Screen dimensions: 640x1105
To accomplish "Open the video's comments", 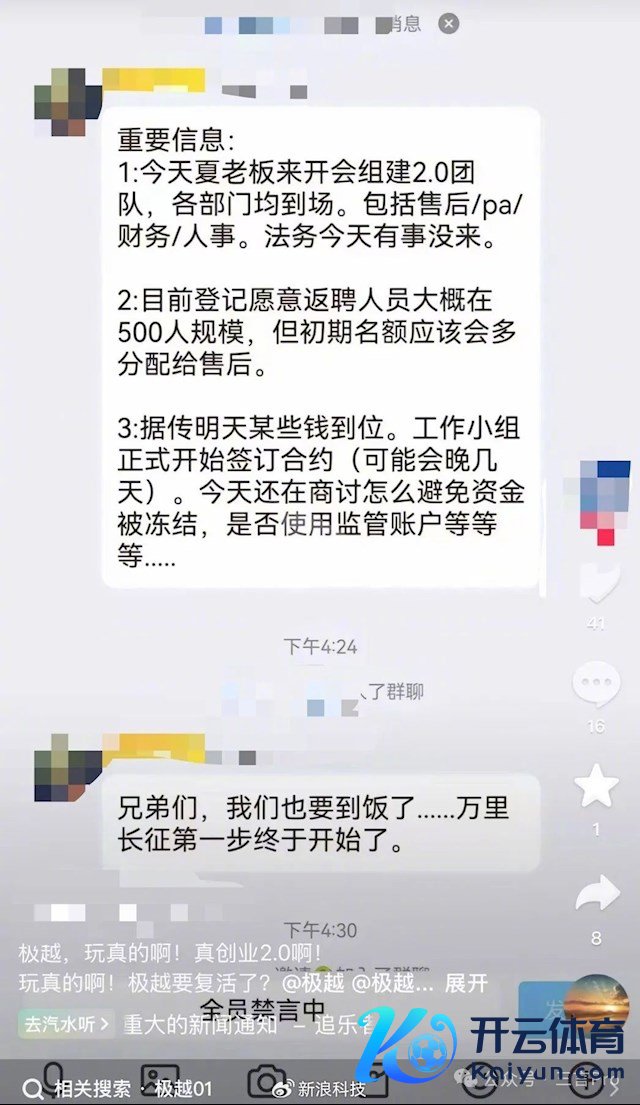I will [x=597, y=684].
